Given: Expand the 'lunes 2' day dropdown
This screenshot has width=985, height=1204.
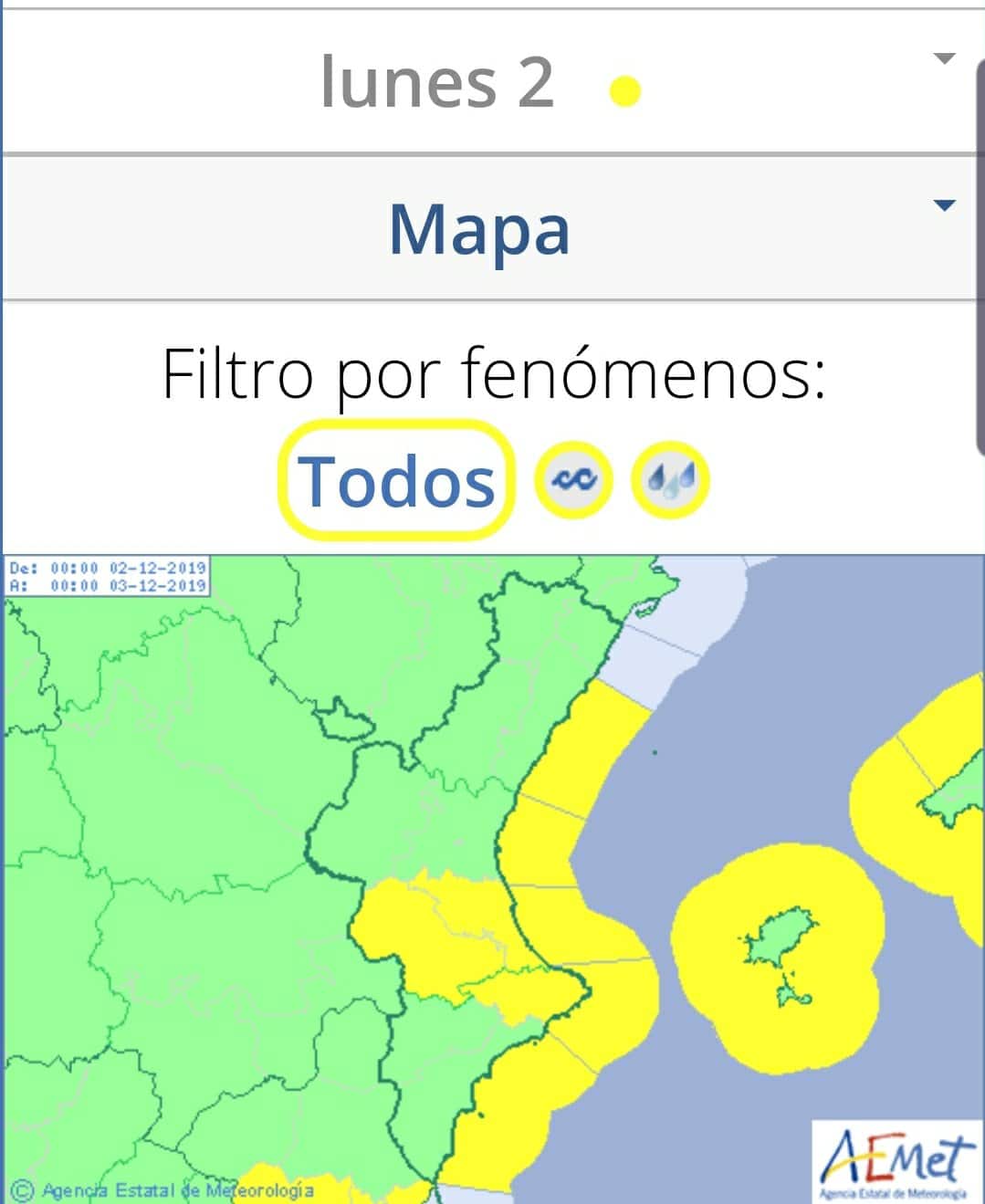Looking at the screenshot, I should pyautogui.click(x=944, y=58).
